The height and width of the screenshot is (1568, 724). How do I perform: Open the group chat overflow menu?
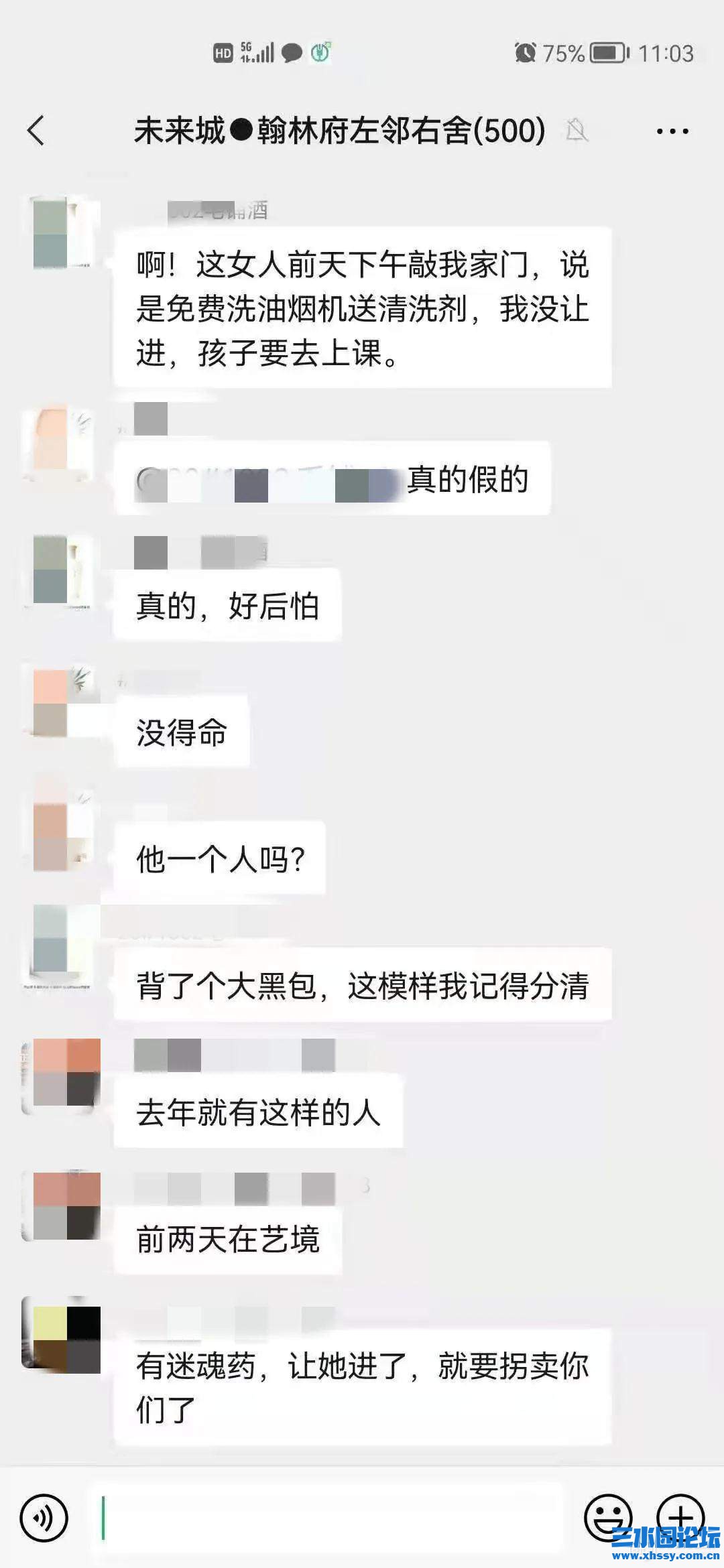[x=672, y=131]
